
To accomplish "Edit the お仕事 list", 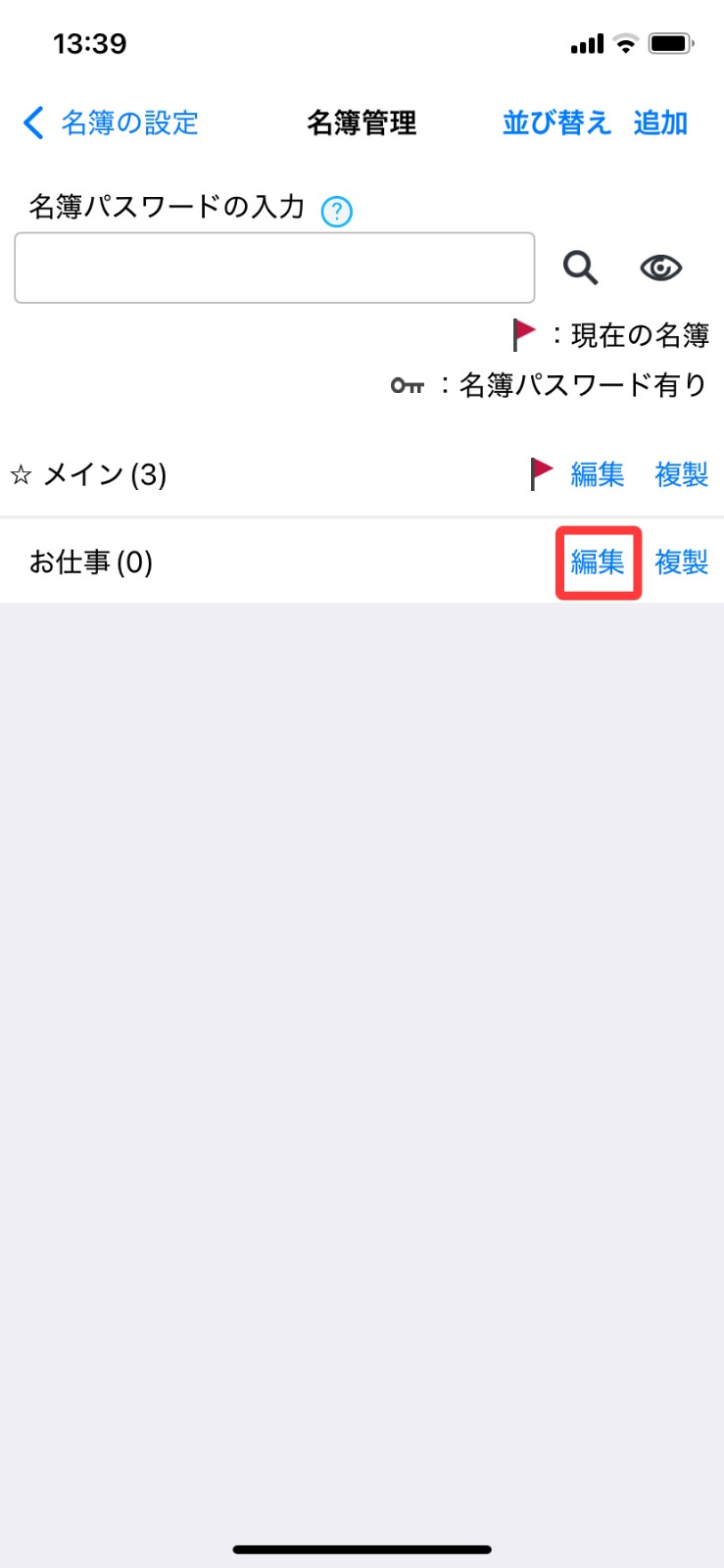I will click(x=598, y=563).
